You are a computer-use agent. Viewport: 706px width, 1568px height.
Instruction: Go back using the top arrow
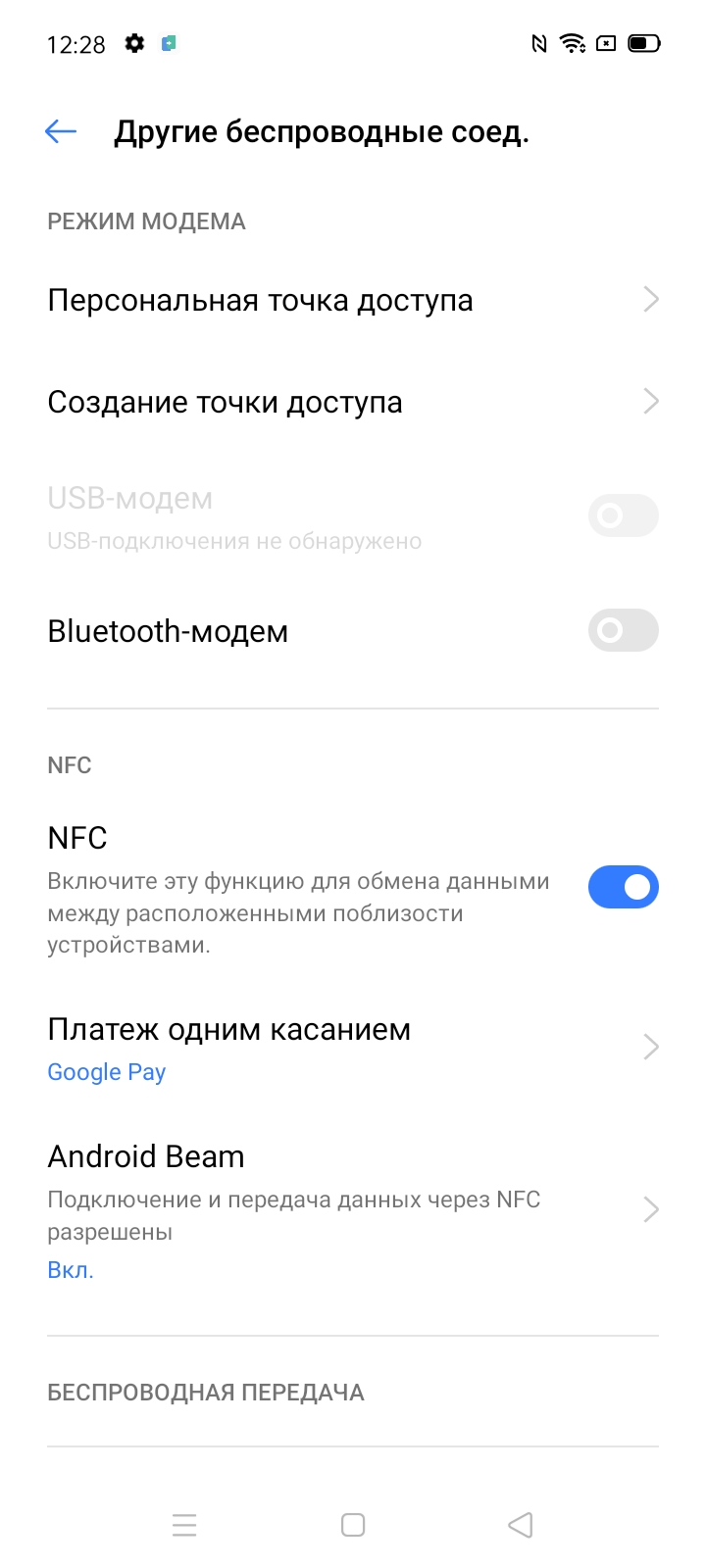pos(61,131)
